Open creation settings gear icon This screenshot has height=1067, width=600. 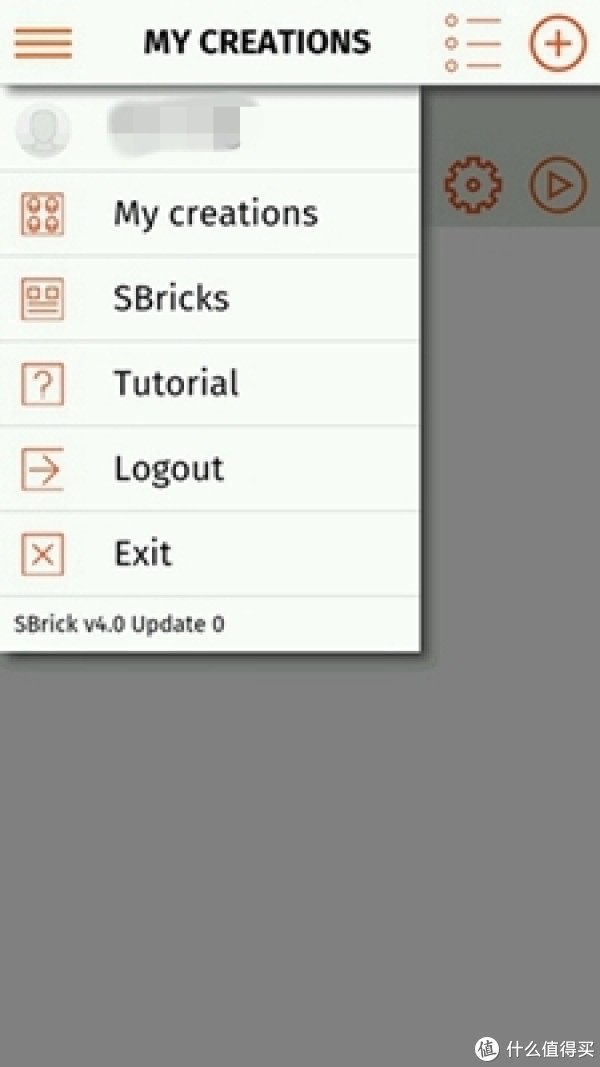[473, 184]
